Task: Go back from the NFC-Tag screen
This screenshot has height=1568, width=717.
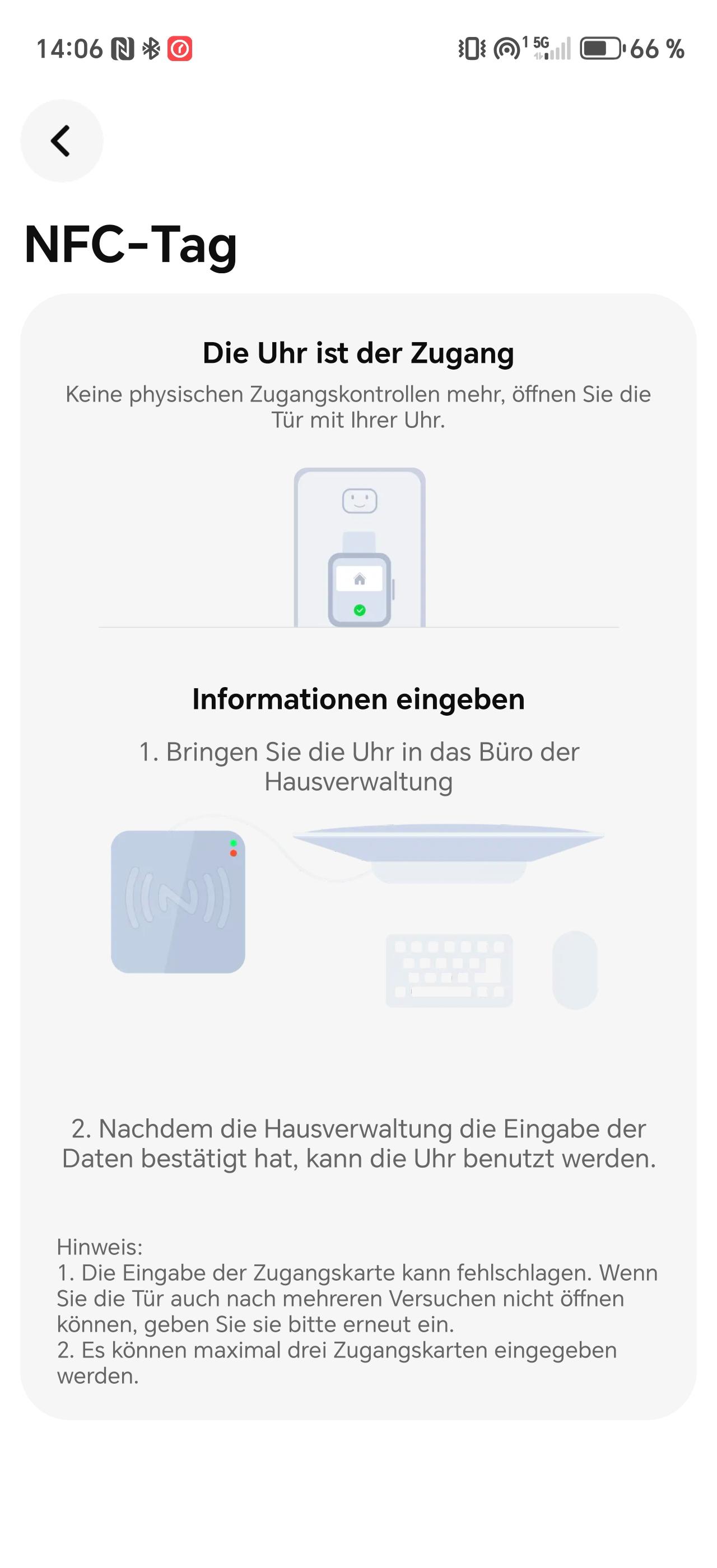Action: click(62, 141)
